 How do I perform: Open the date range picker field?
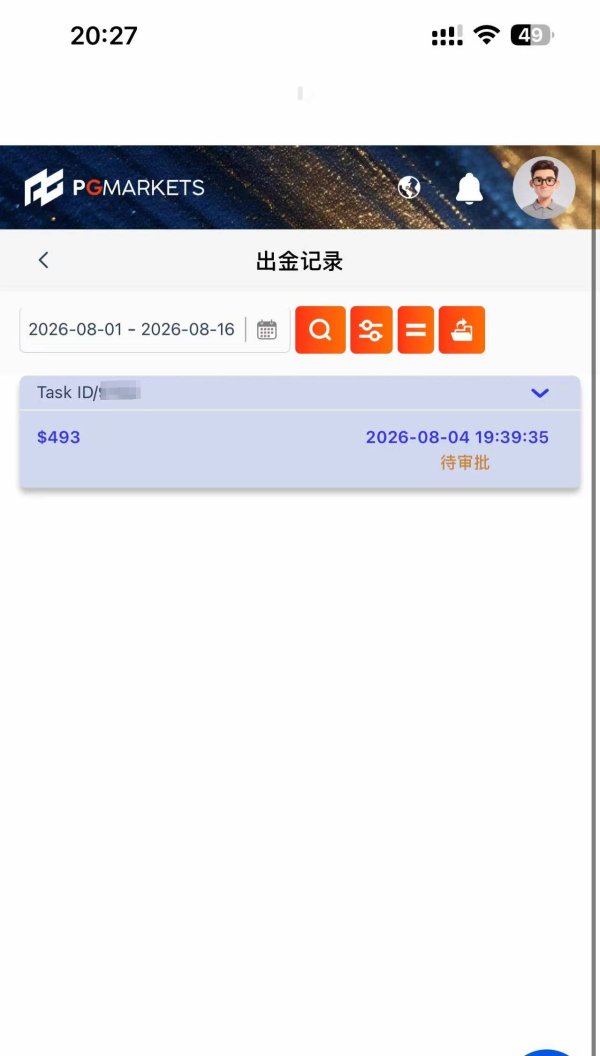155,330
